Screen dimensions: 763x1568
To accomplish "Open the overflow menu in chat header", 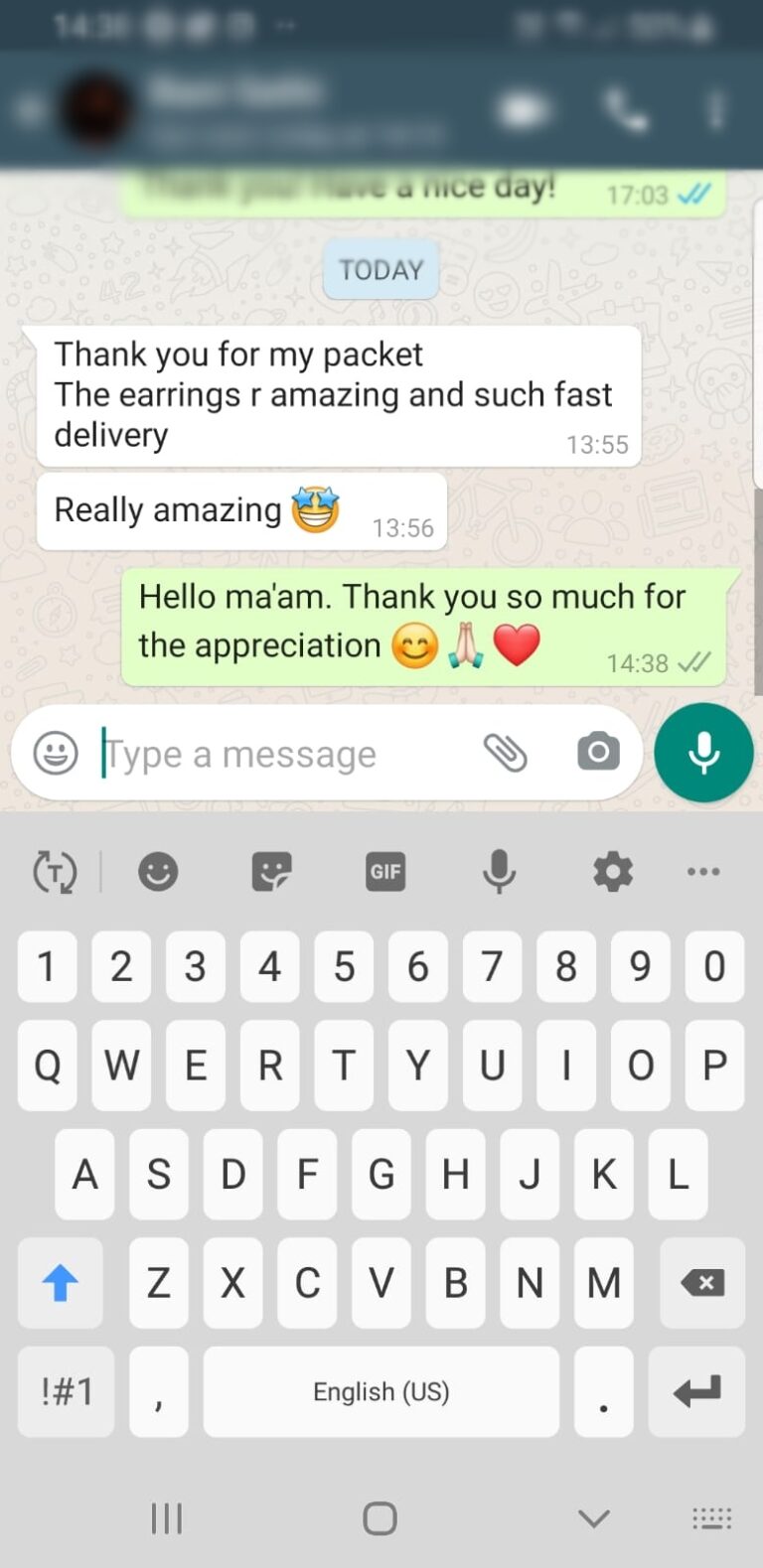I will coord(716,110).
